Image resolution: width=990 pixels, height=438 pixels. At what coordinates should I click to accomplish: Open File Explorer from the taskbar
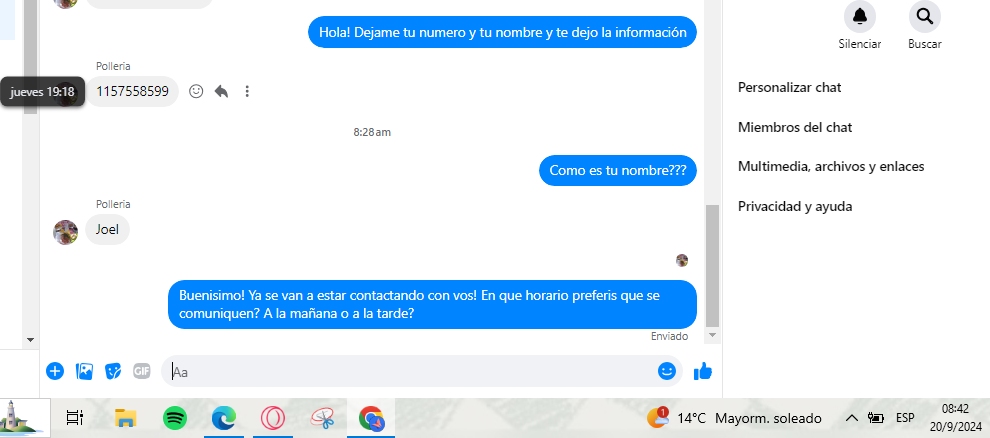click(125, 418)
